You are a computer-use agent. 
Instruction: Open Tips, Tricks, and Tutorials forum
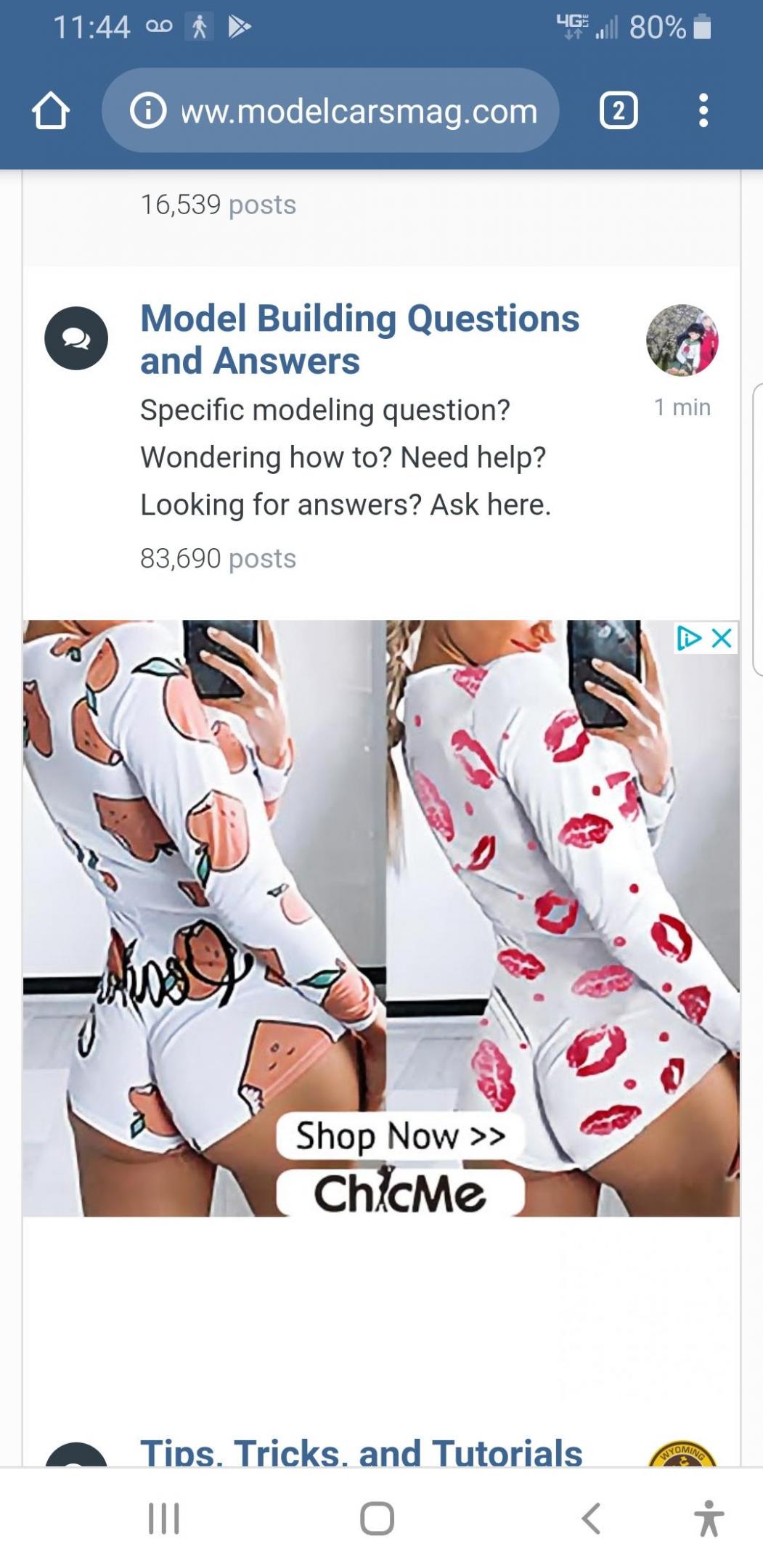tap(361, 1452)
